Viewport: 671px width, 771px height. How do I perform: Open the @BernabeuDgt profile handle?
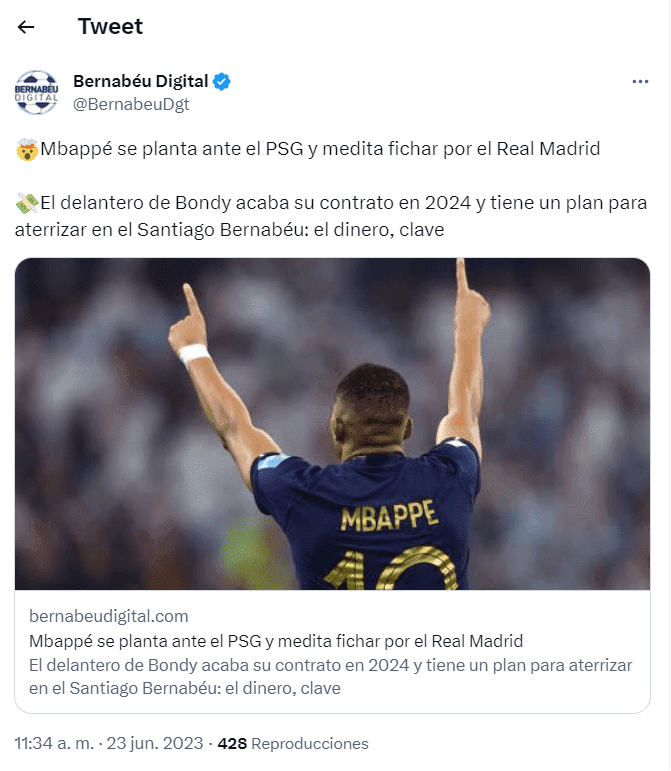(131, 104)
